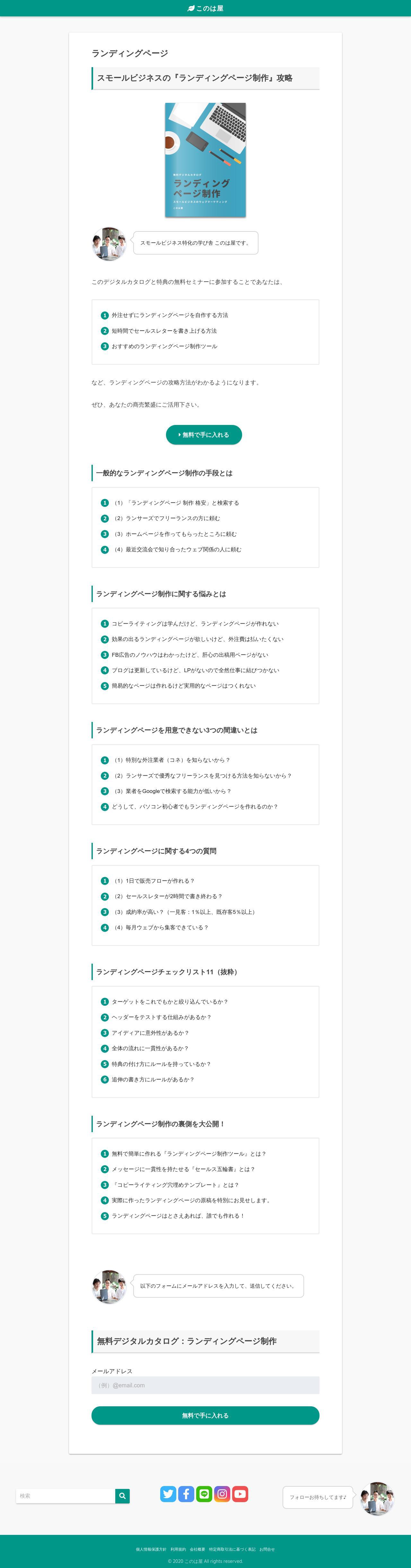Tap the 検索 search box
Image resolution: width=411 pixels, height=1568 pixels.
(x=65, y=1496)
